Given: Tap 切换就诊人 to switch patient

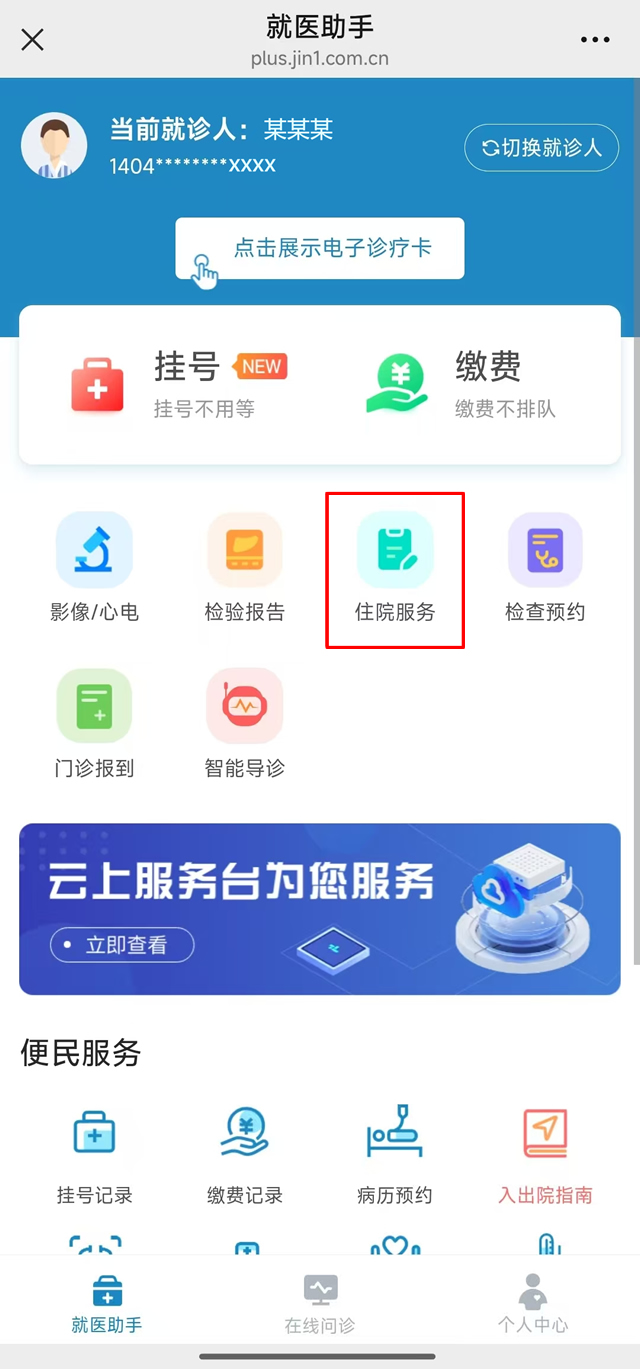Looking at the screenshot, I should pos(541,148).
